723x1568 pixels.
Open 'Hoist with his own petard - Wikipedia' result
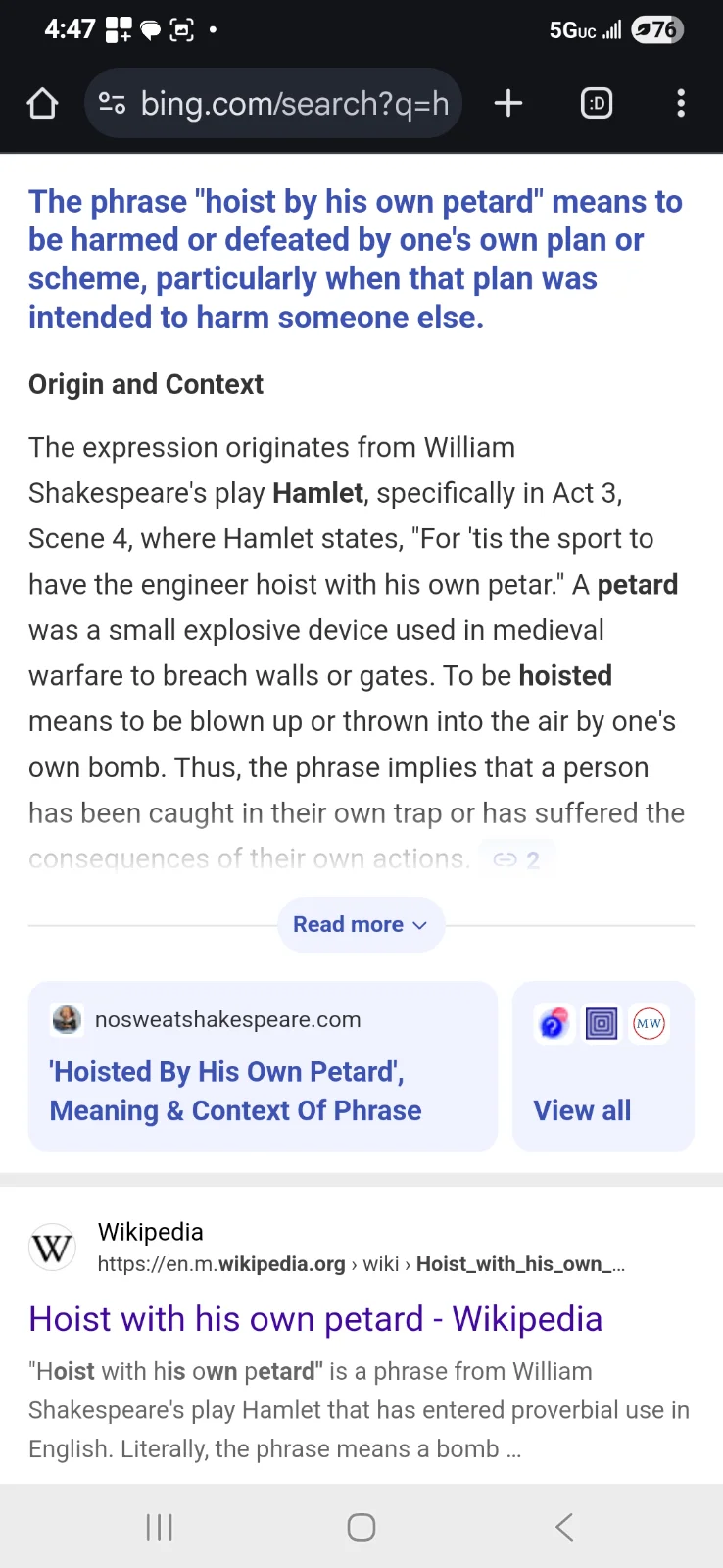314,1319
